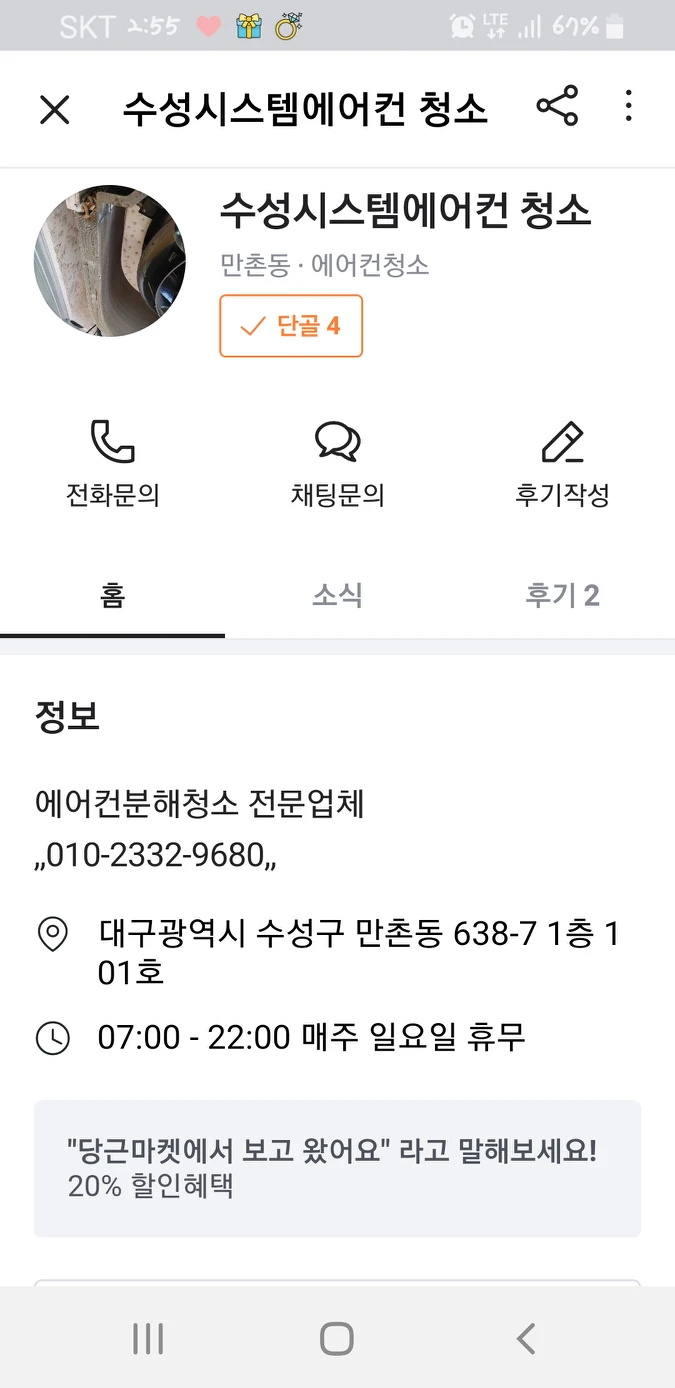Call the business via 전화문의

tap(113, 463)
